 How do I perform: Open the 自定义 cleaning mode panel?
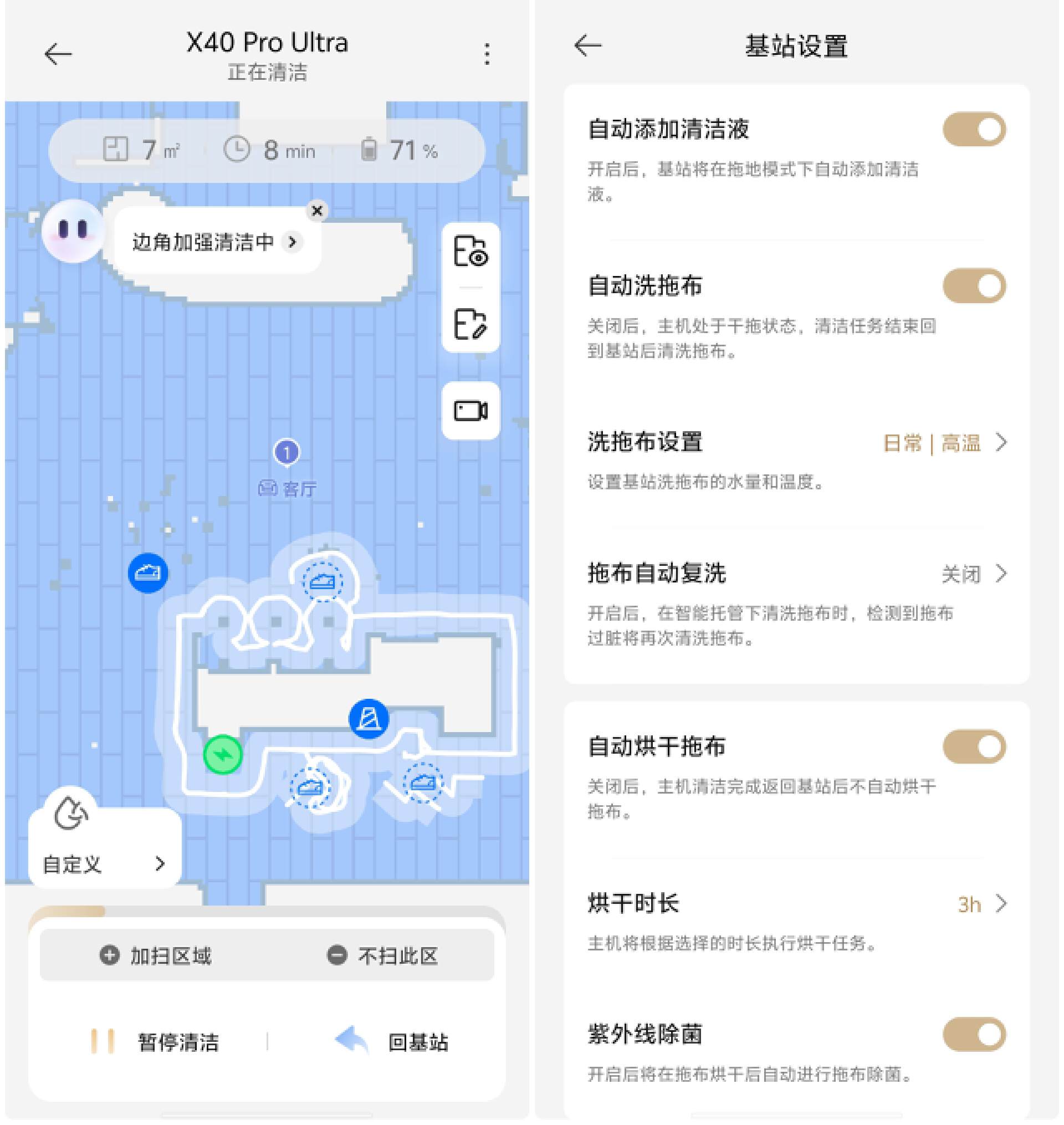pyautogui.click(x=104, y=862)
